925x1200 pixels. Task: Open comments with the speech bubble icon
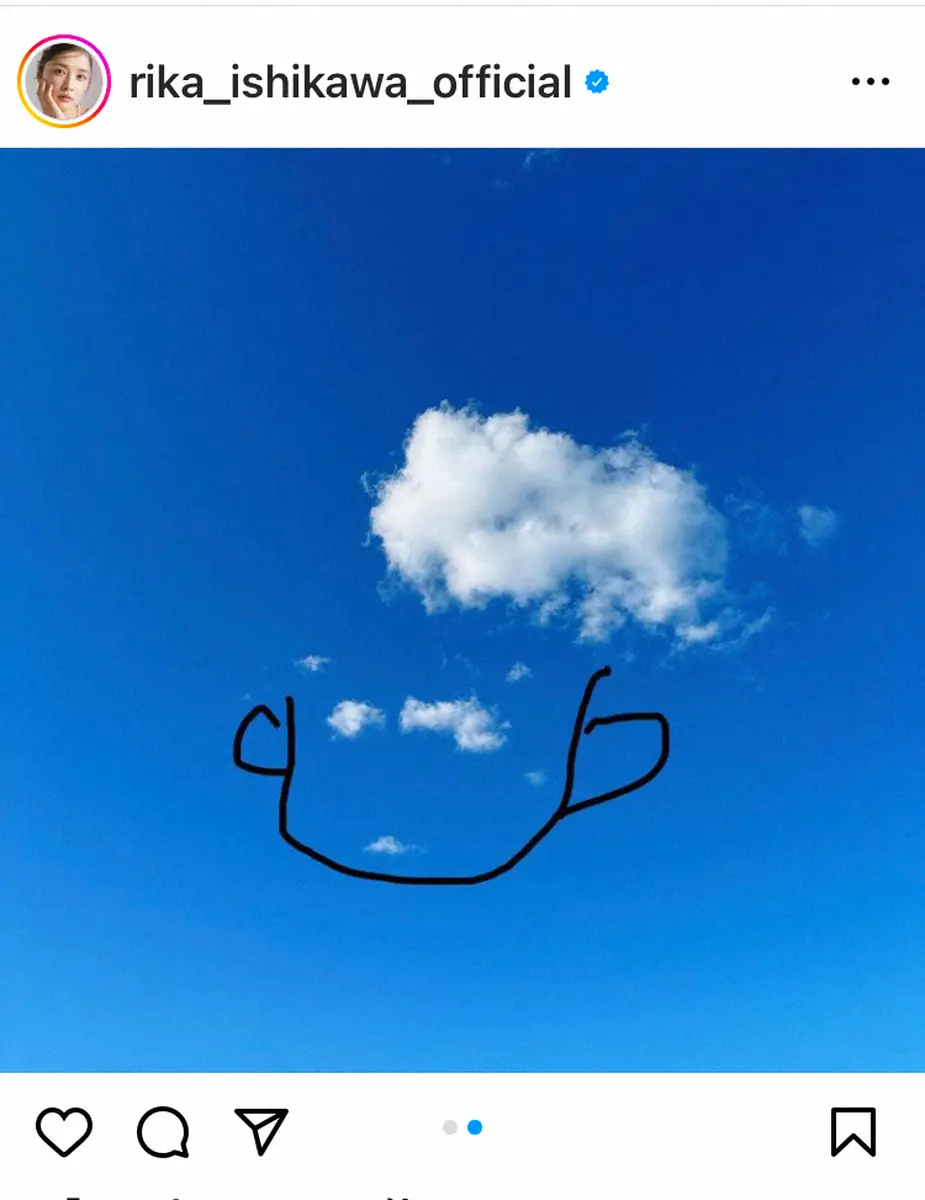click(163, 1132)
